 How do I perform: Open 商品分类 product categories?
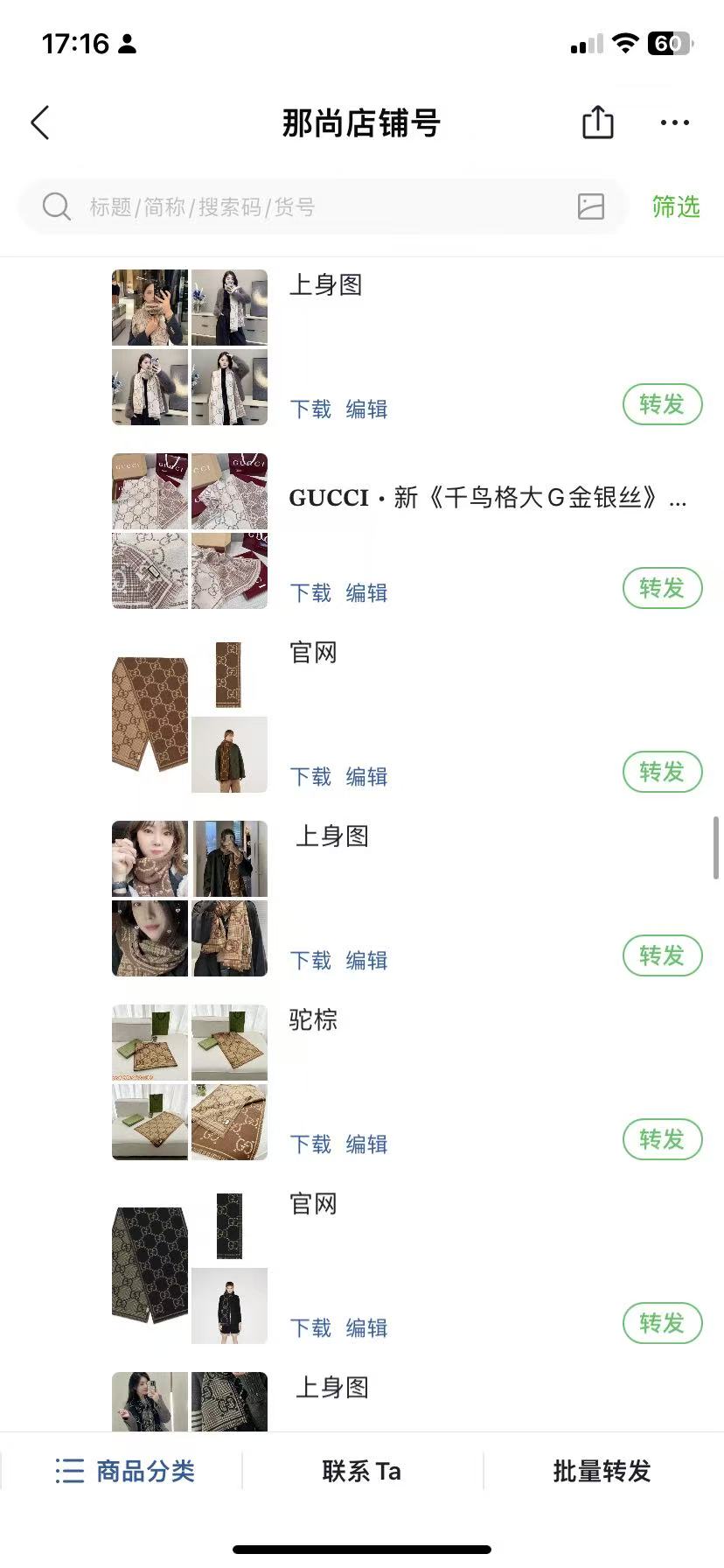(125, 1471)
